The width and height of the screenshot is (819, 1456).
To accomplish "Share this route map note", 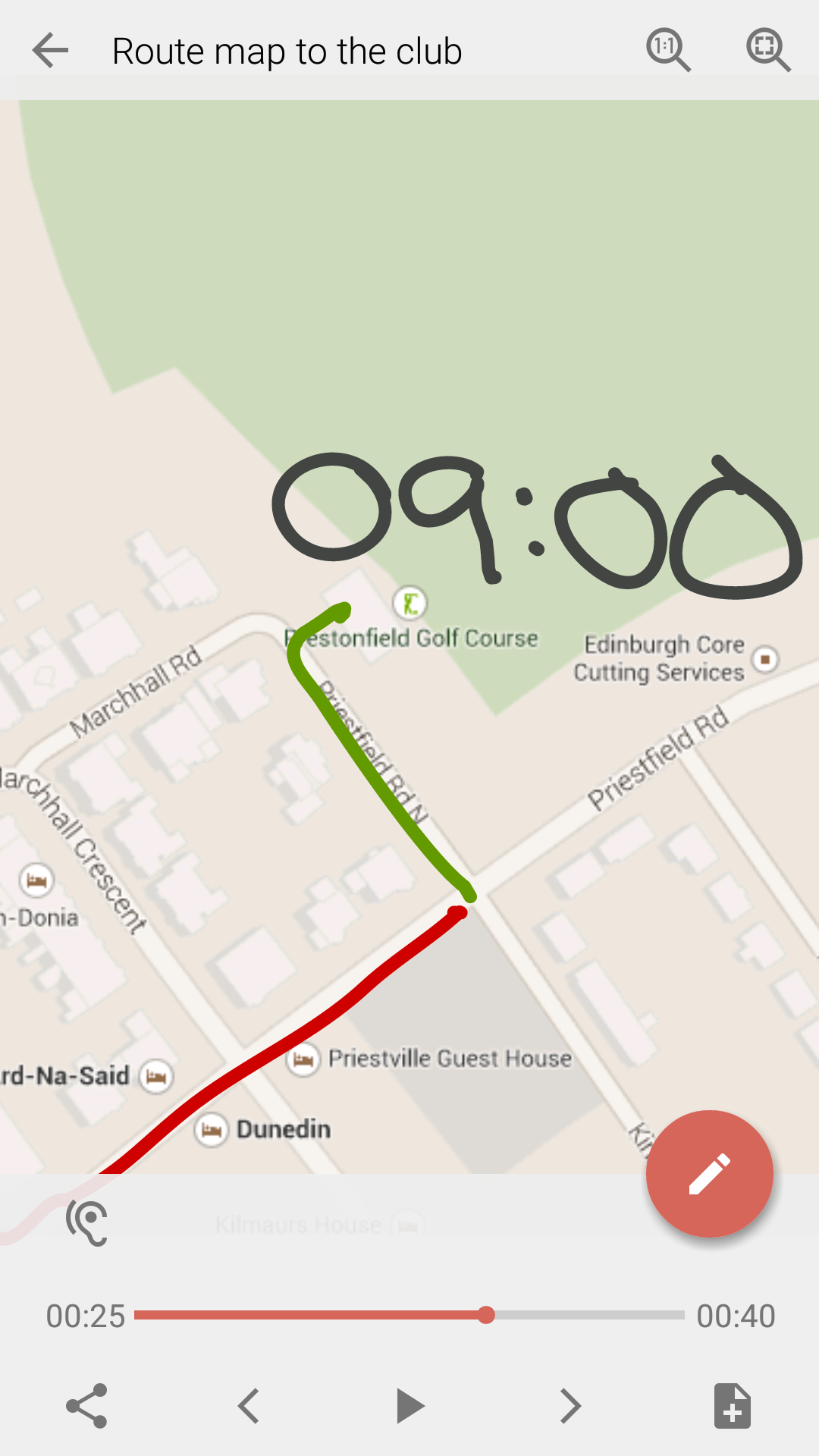I will pyautogui.click(x=86, y=1406).
